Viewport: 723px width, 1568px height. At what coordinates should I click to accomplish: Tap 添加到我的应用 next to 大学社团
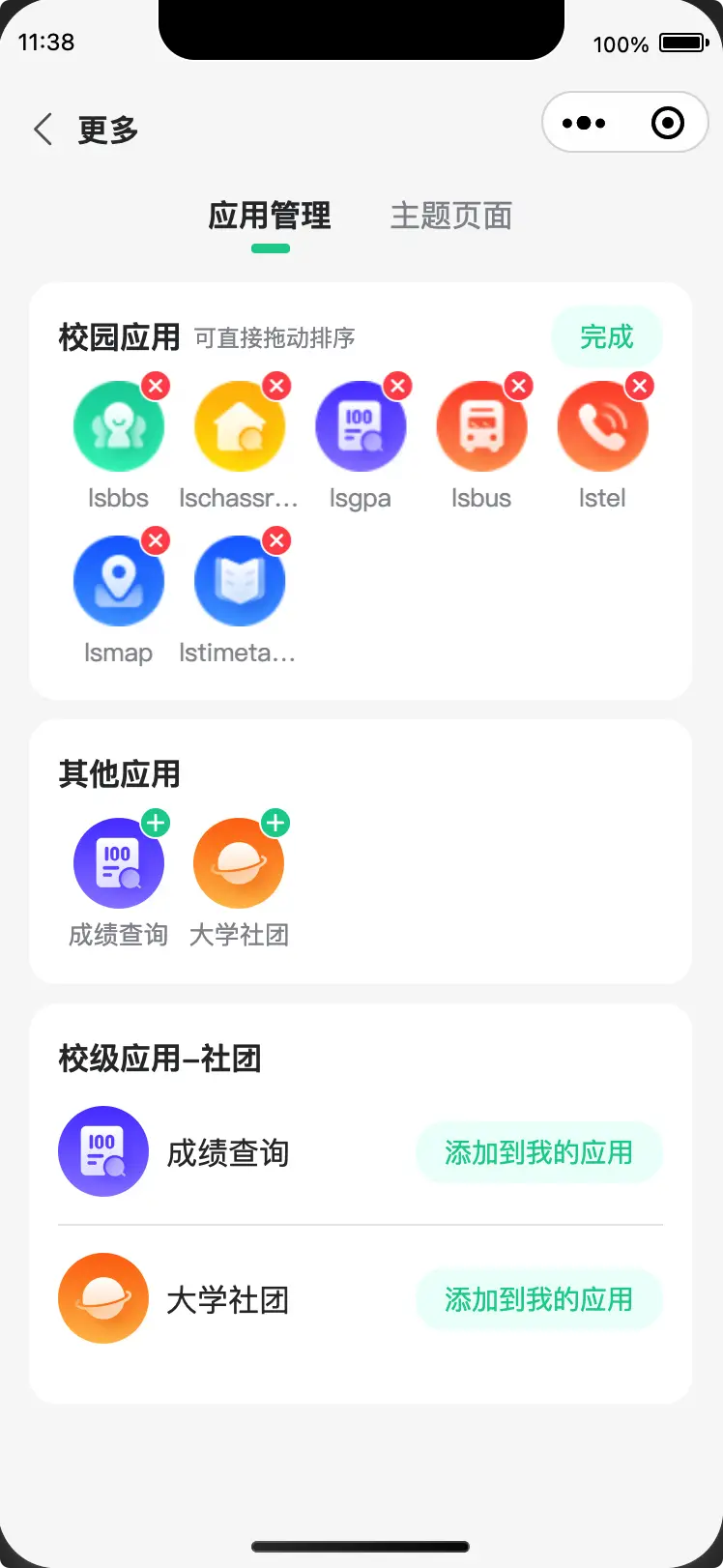pos(539,1299)
